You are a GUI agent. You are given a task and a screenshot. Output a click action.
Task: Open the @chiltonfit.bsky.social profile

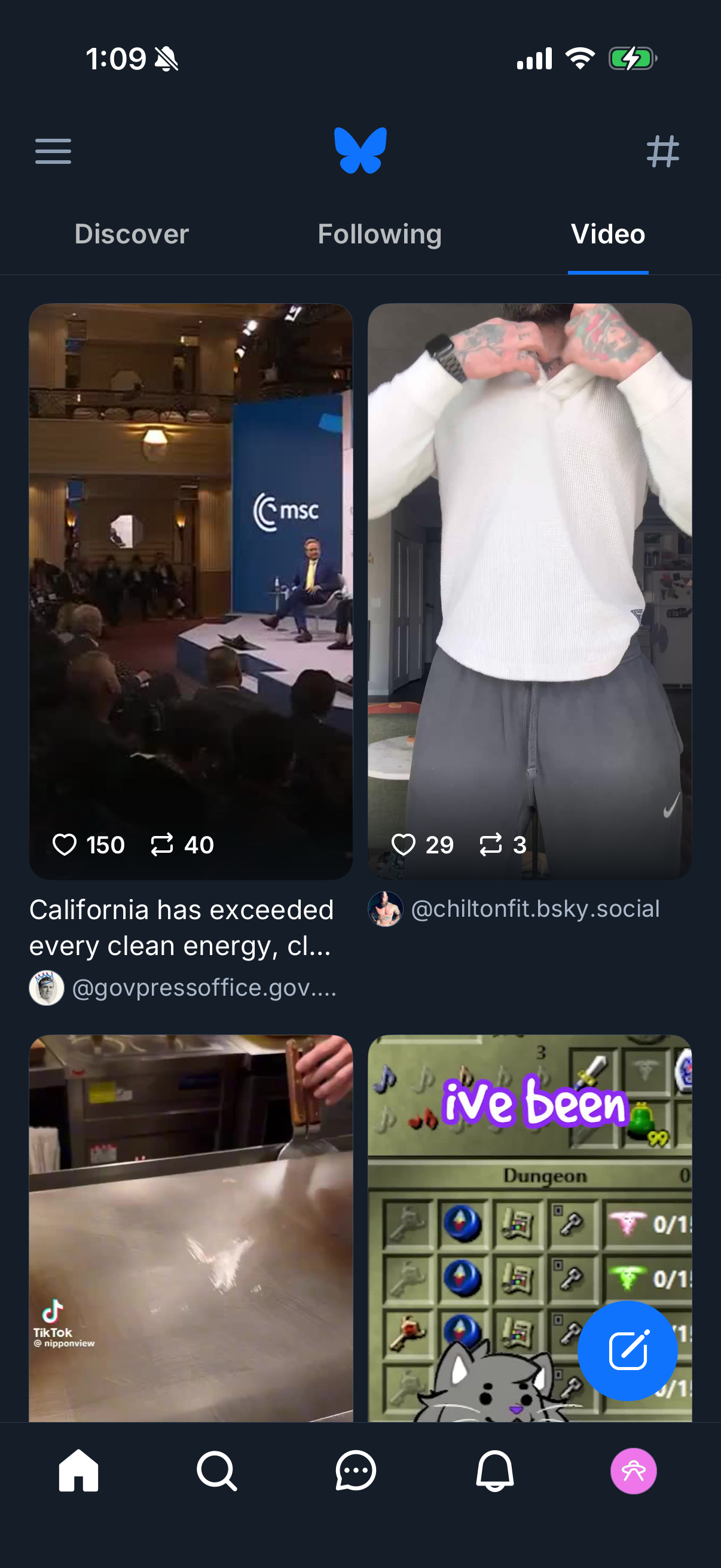(535, 908)
